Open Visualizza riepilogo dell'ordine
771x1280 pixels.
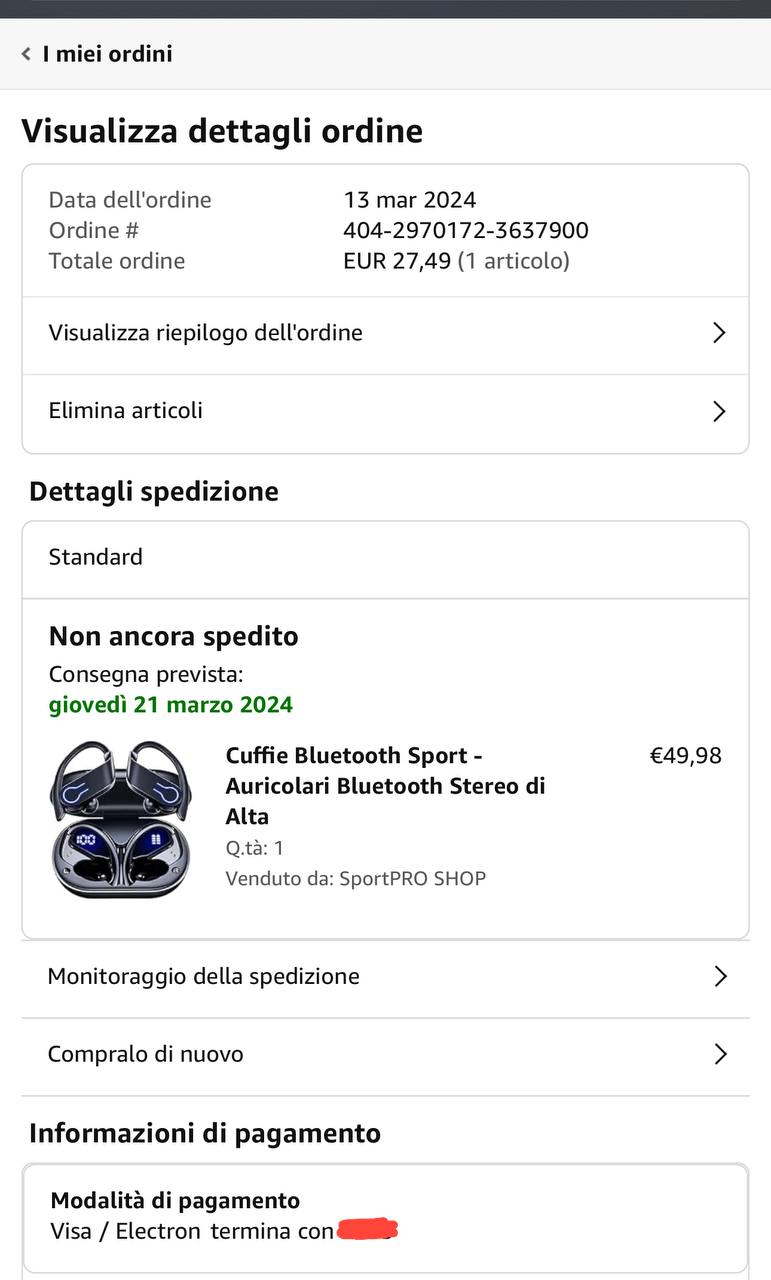click(x=385, y=333)
